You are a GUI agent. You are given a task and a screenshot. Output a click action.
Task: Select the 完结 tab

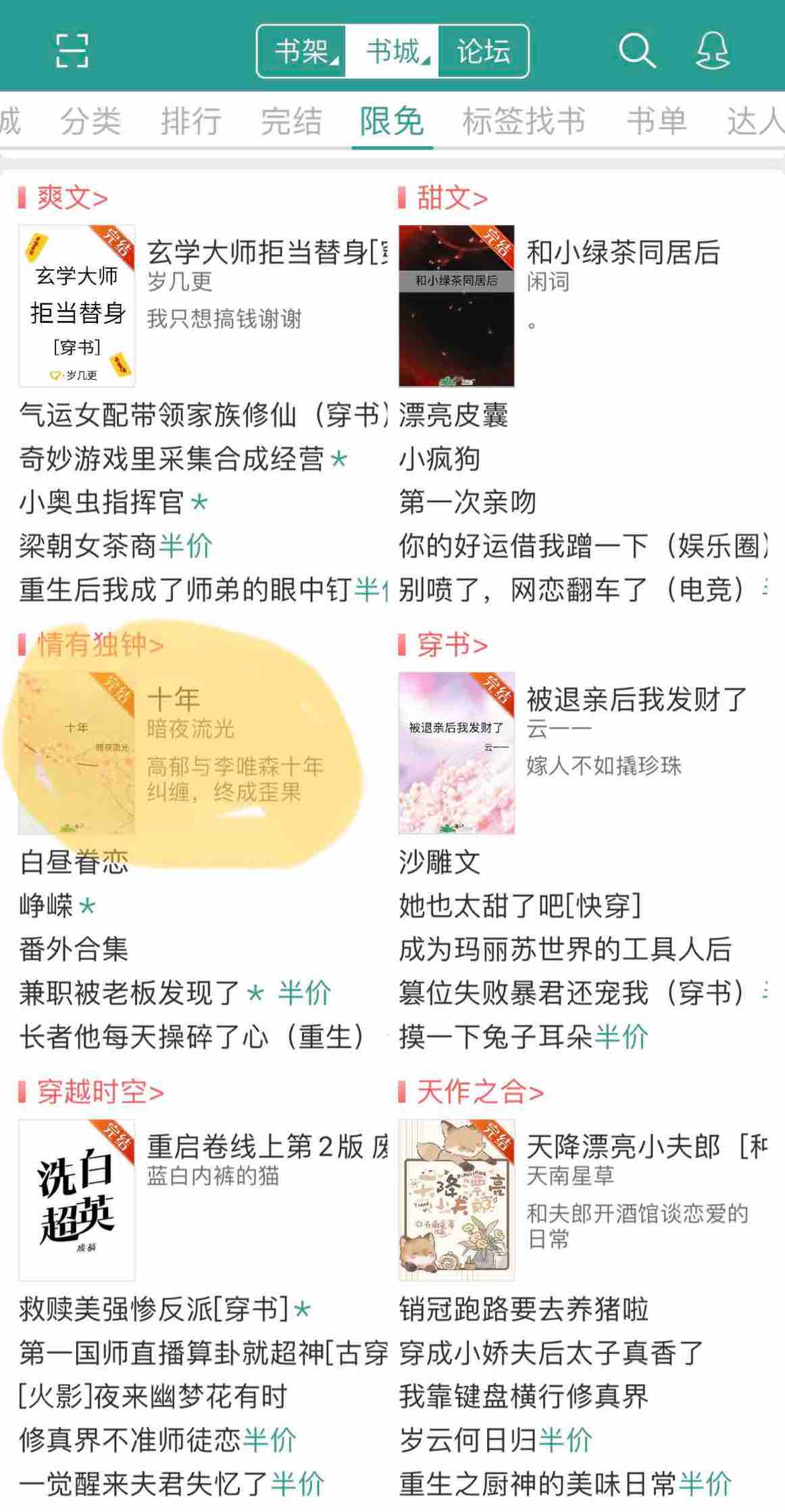[x=291, y=122]
